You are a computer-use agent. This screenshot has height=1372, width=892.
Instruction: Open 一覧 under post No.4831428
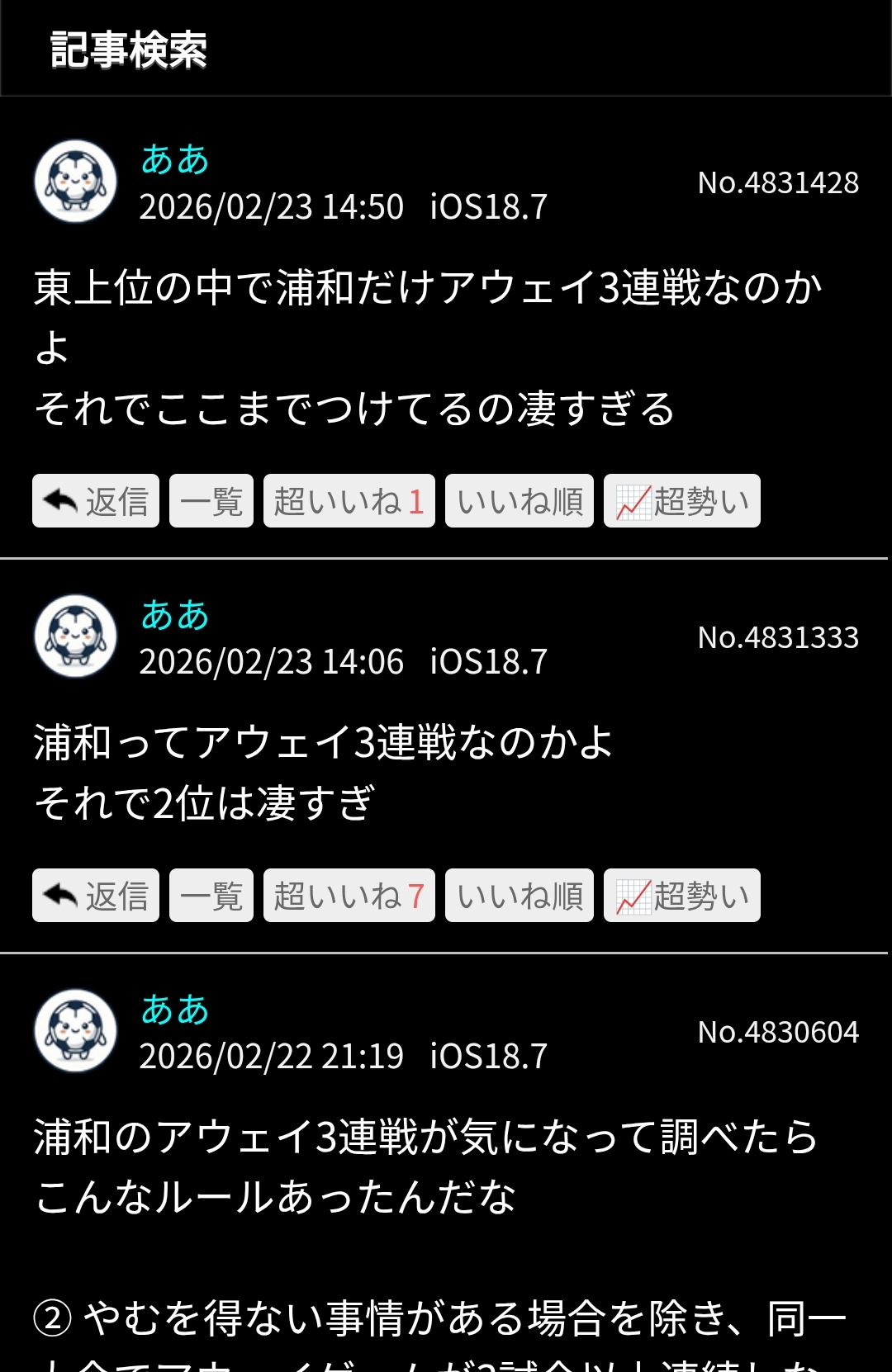pyautogui.click(x=211, y=501)
